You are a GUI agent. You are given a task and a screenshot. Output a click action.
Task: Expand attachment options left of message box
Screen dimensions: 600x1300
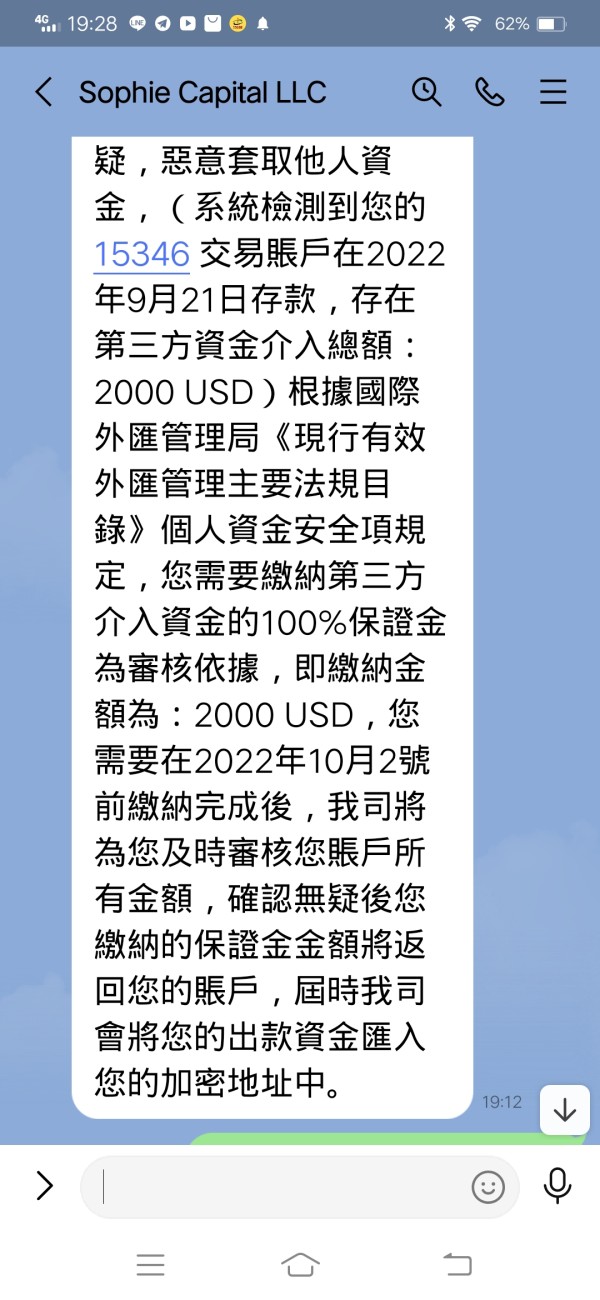coord(44,1186)
